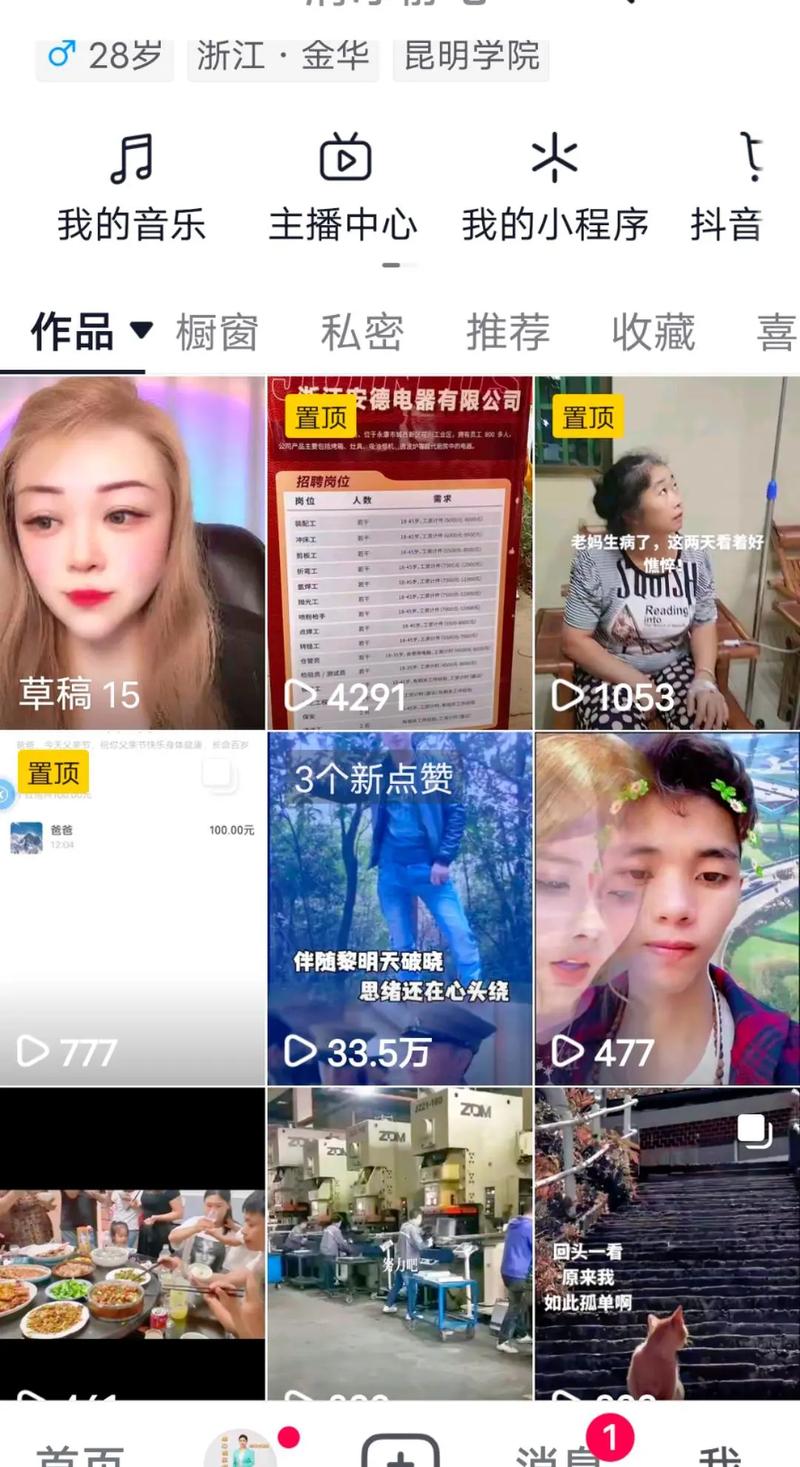Open the video with 3个新点赞
Screen dimensions: 800x1467
[x=399, y=908]
